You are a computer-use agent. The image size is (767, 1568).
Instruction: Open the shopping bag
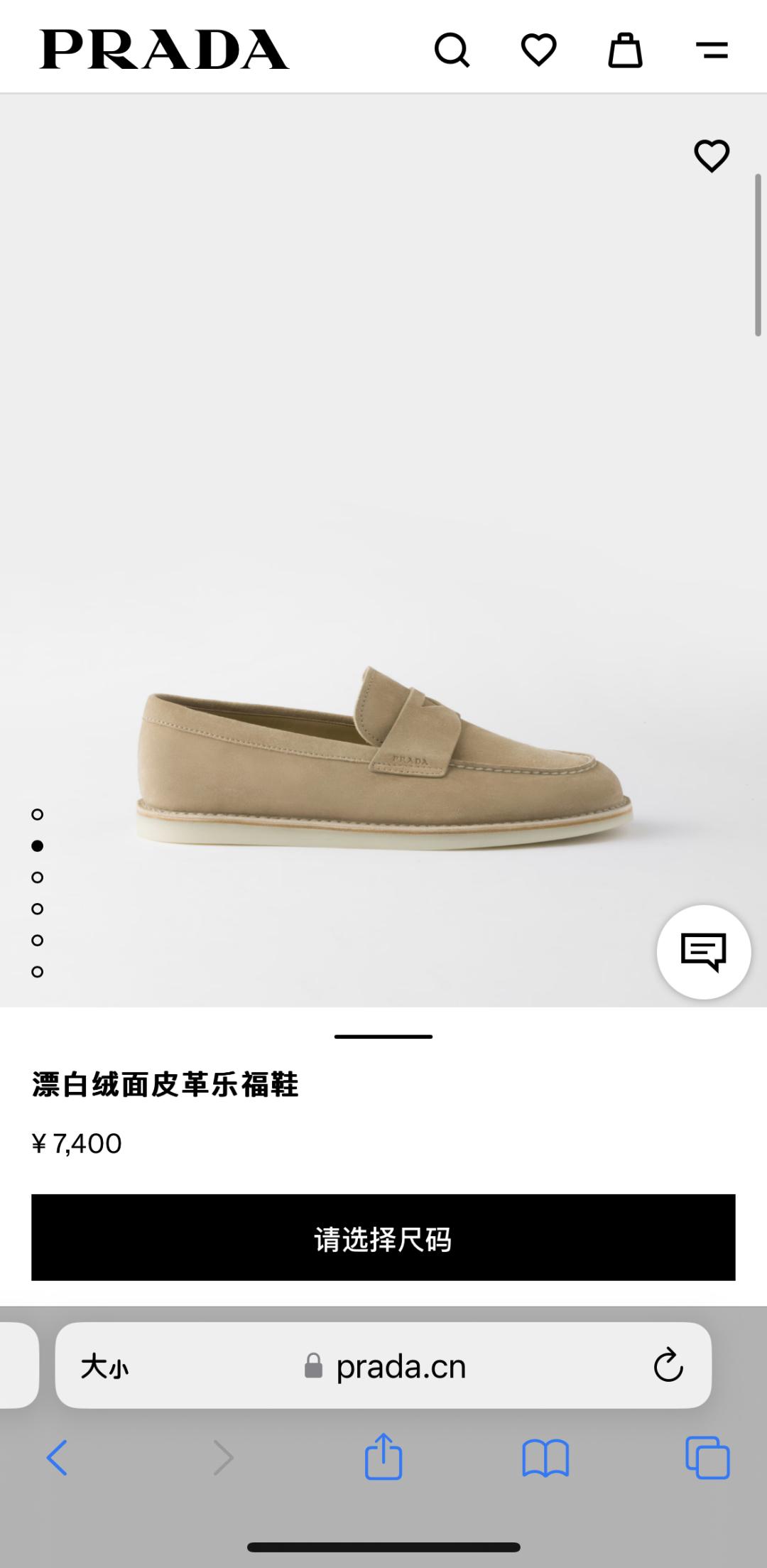pyautogui.click(x=625, y=50)
